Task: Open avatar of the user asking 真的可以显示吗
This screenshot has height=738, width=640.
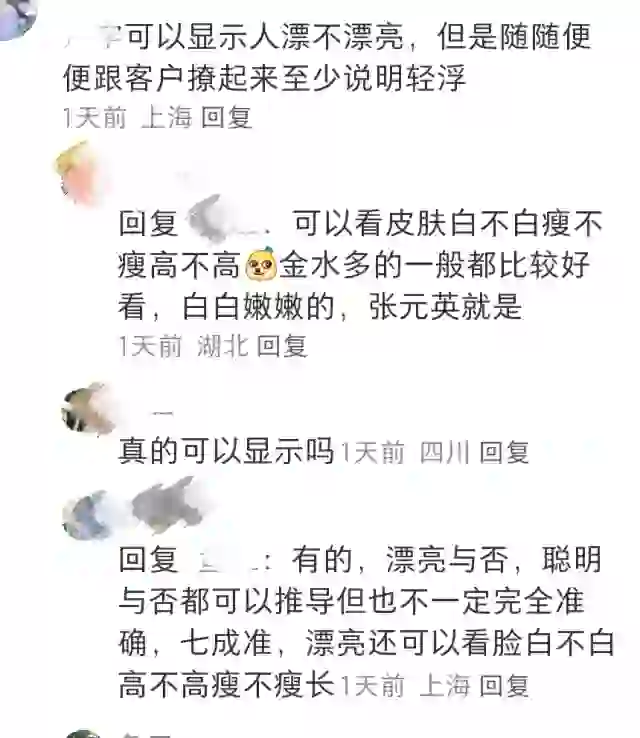Action: (88, 407)
